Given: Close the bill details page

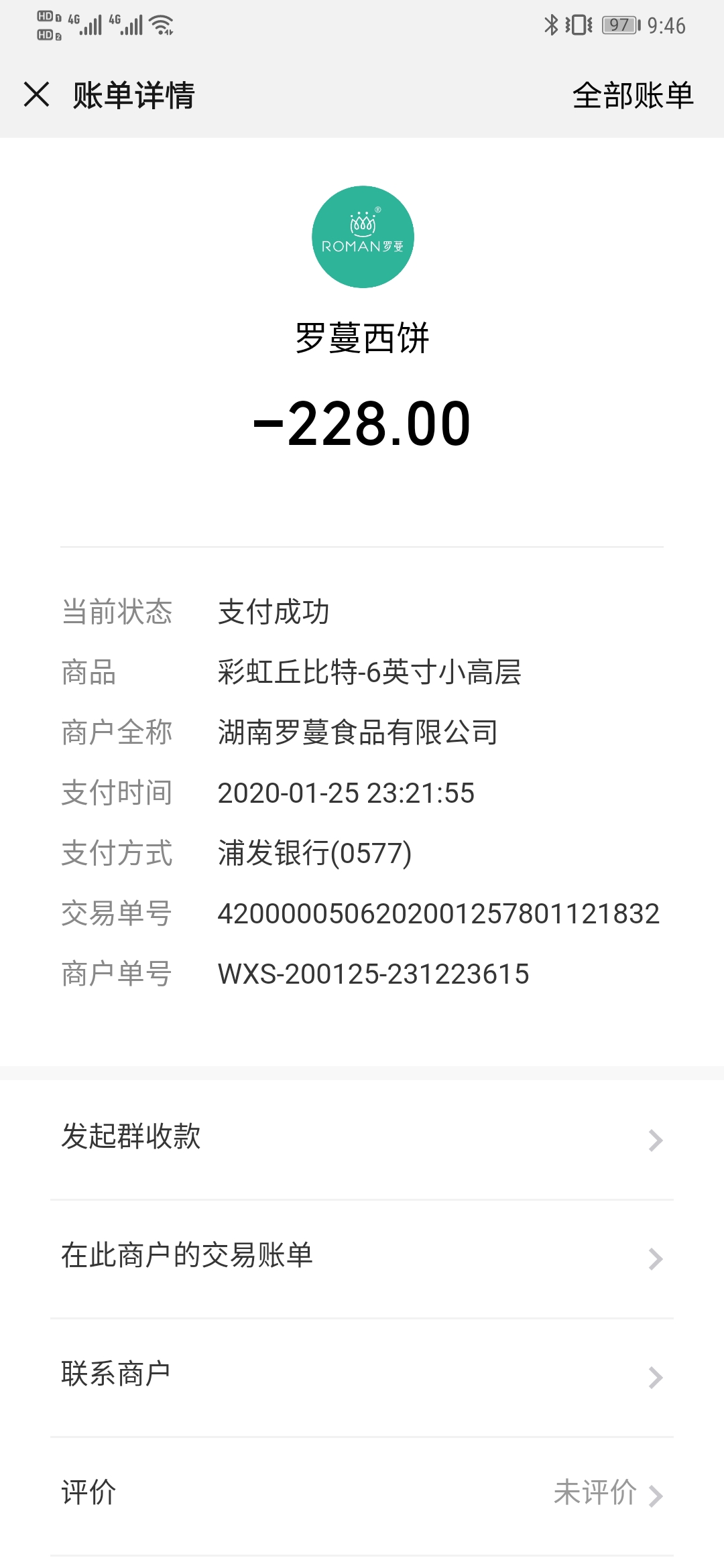Looking at the screenshot, I should 37,94.
